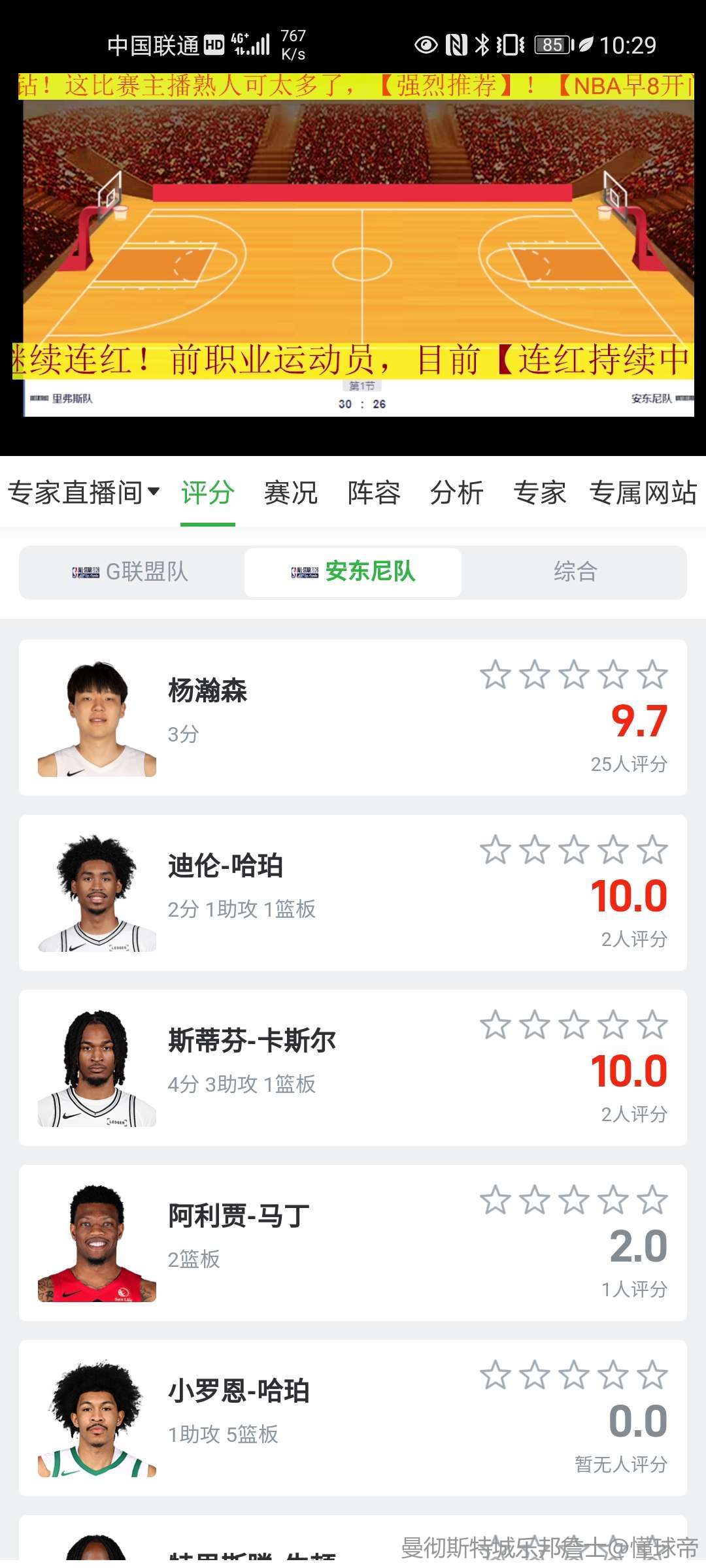The width and height of the screenshot is (706, 1568).
Task: Open 迪伦-哈珀 player rating card
Action: pos(261,892)
